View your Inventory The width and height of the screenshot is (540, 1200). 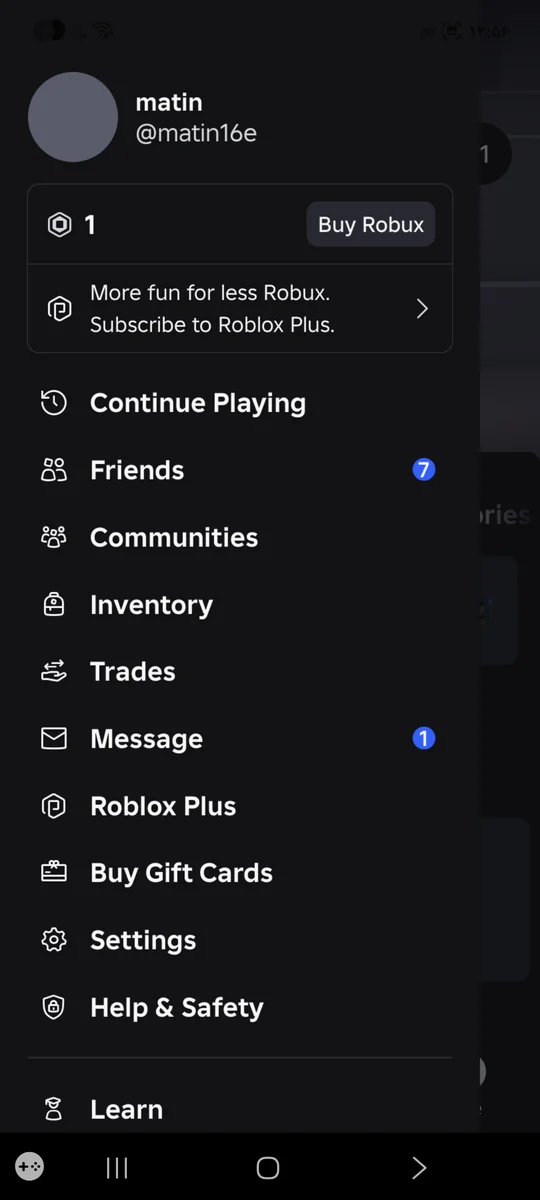pyautogui.click(x=240, y=605)
